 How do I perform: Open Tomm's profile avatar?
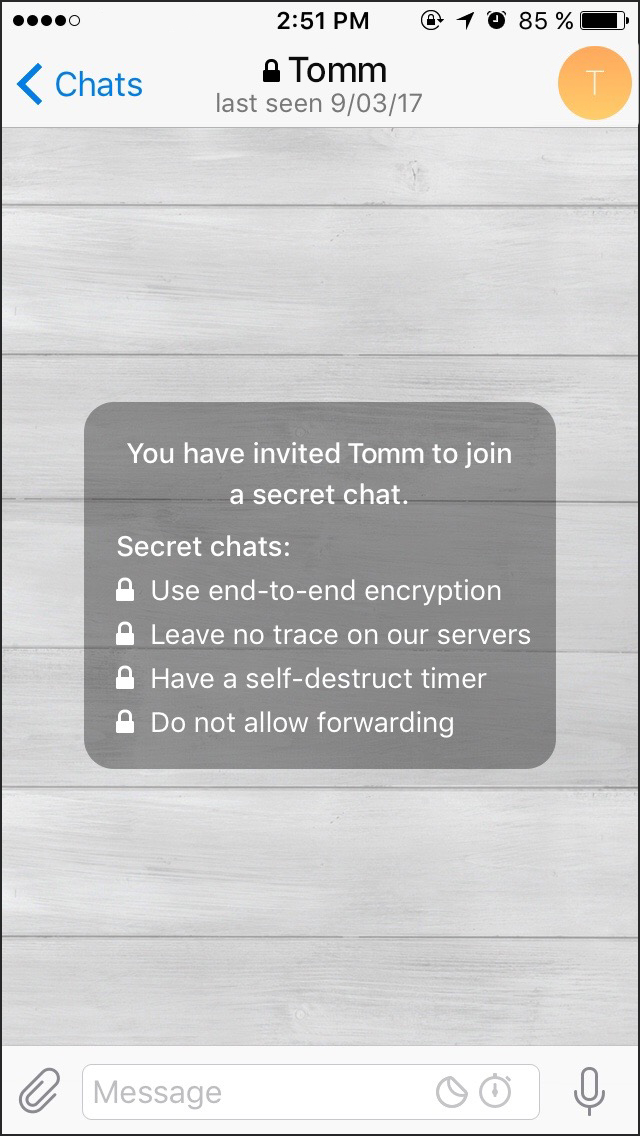pos(594,83)
